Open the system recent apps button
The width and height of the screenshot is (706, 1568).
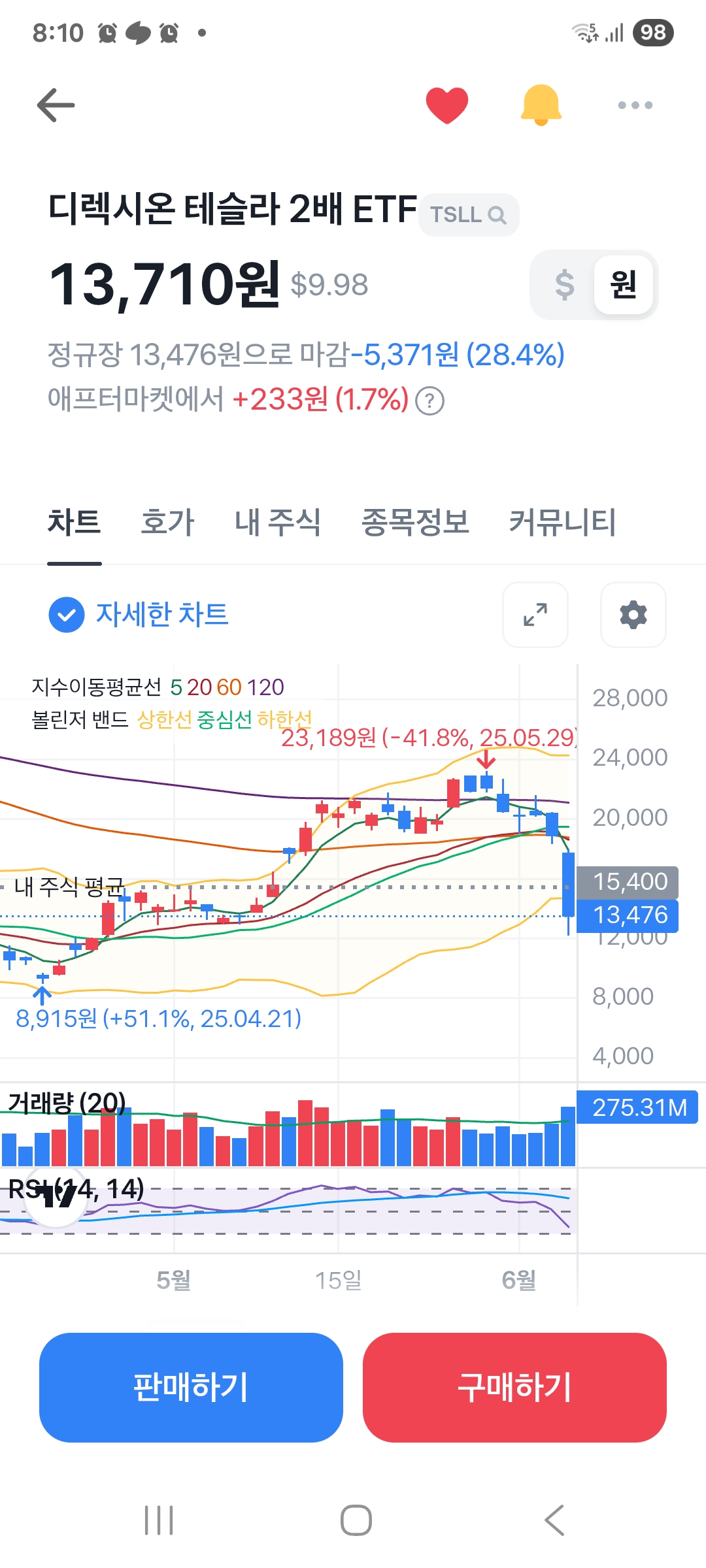pyautogui.click(x=159, y=1520)
